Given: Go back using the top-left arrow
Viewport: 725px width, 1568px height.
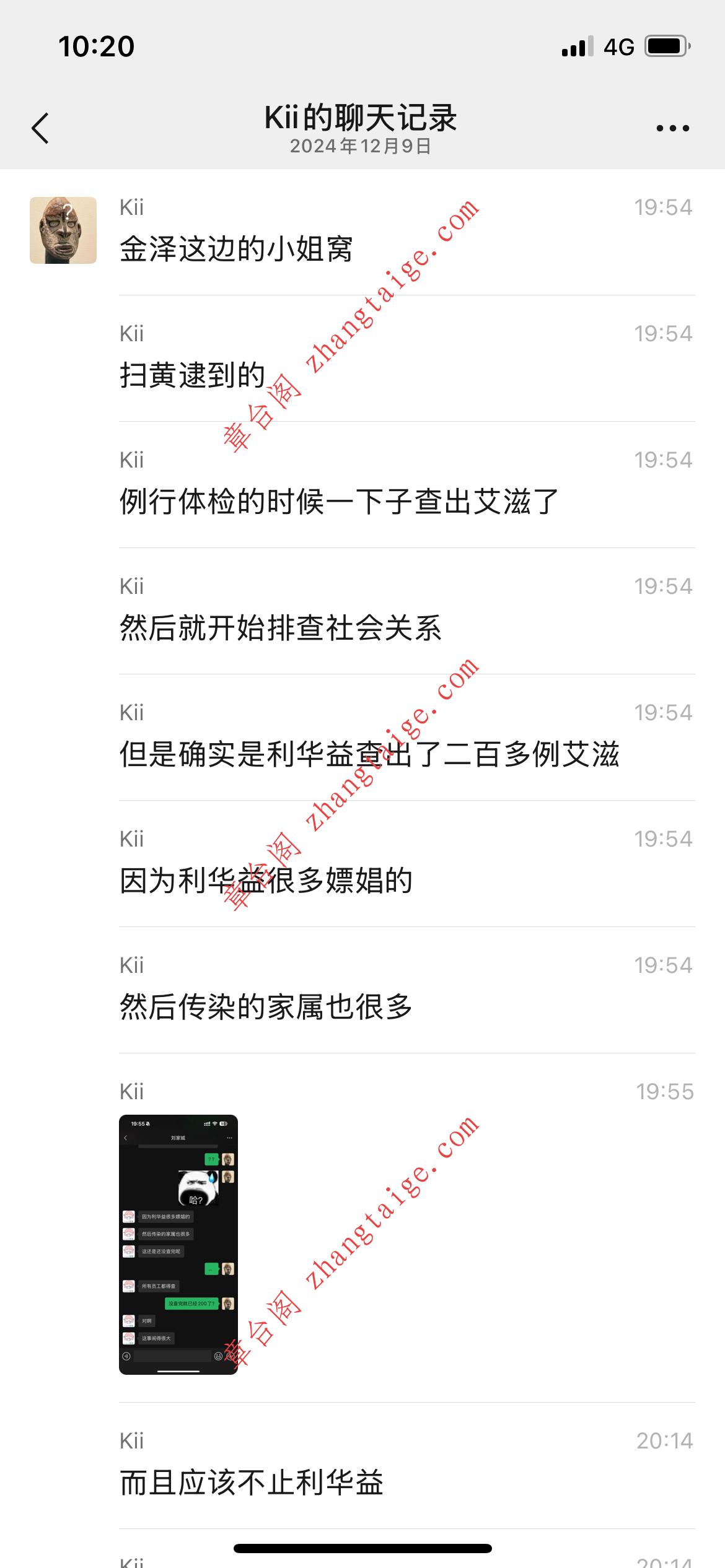Looking at the screenshot, I should click(x=40, y=128).
